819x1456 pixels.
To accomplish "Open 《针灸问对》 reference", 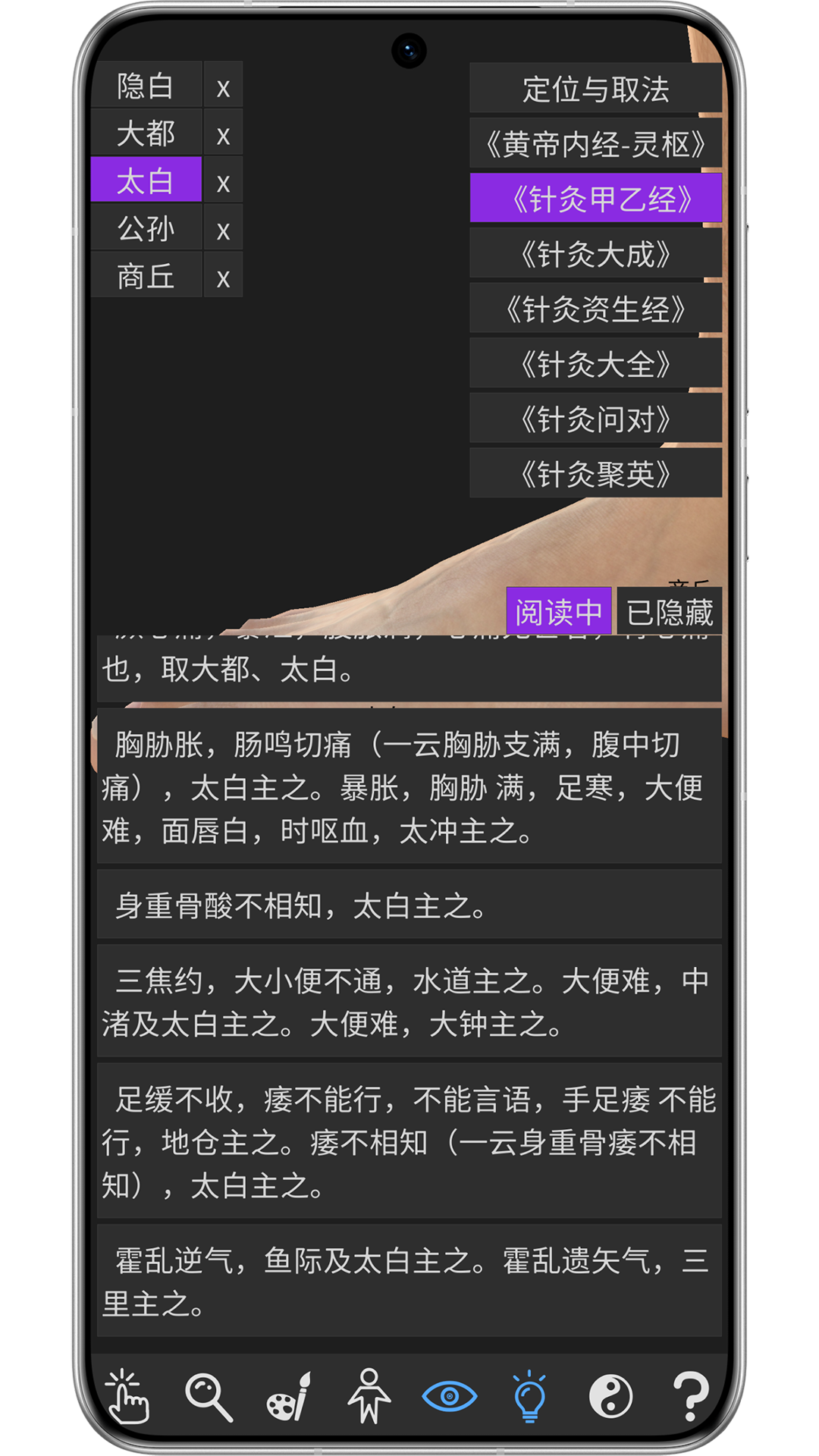I will click(595, 419).
